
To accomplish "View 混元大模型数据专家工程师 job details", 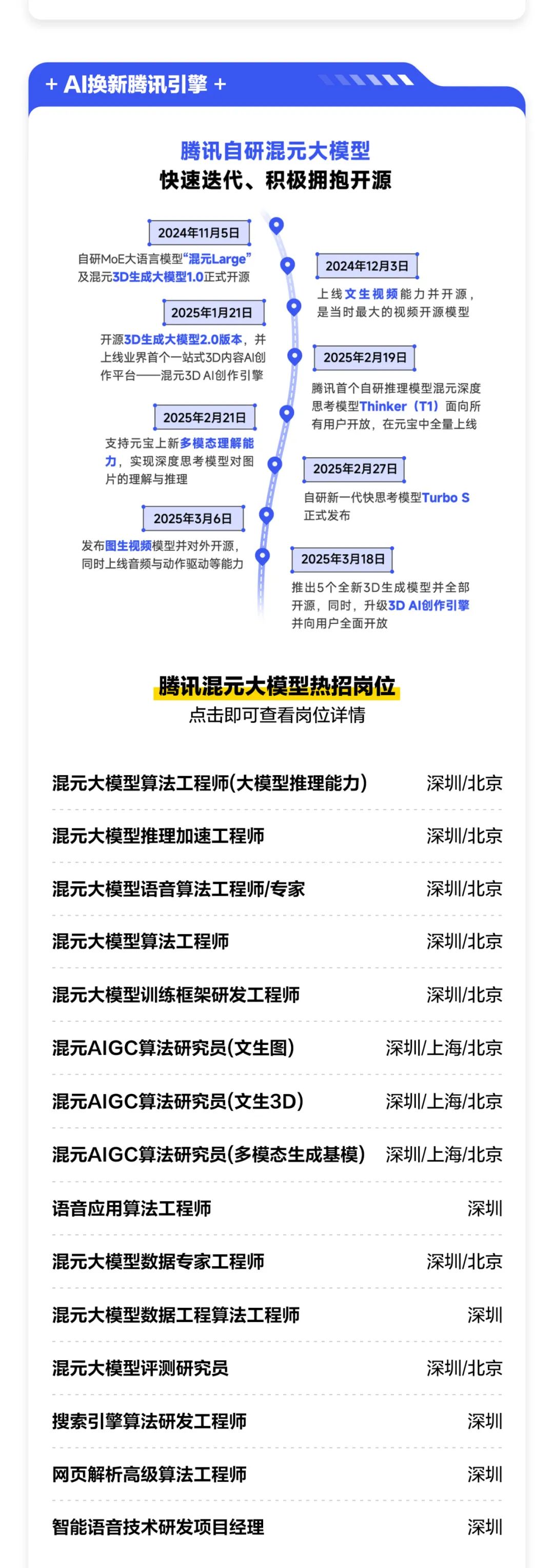I will point(158,1261).
